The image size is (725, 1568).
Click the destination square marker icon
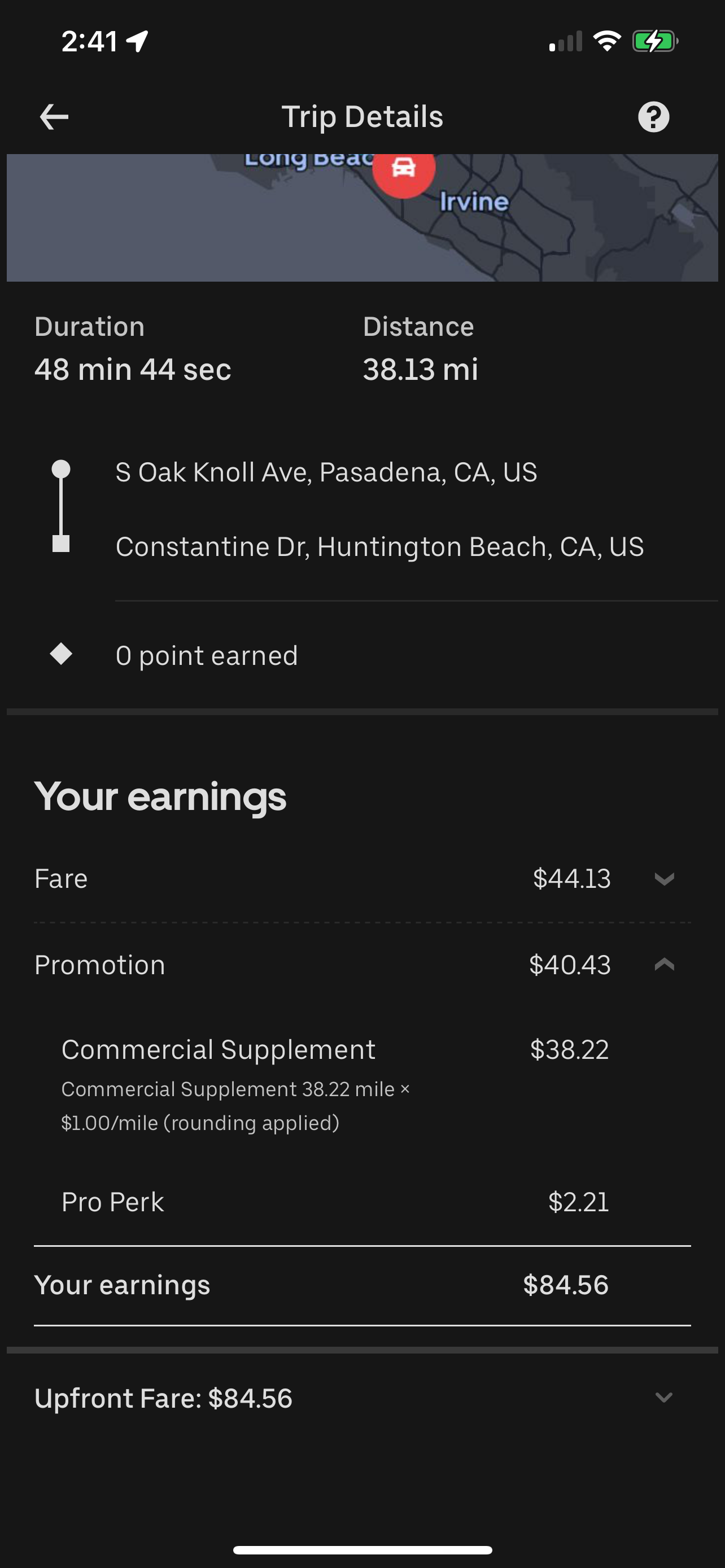pyautogui.click(x=61, y=546)
